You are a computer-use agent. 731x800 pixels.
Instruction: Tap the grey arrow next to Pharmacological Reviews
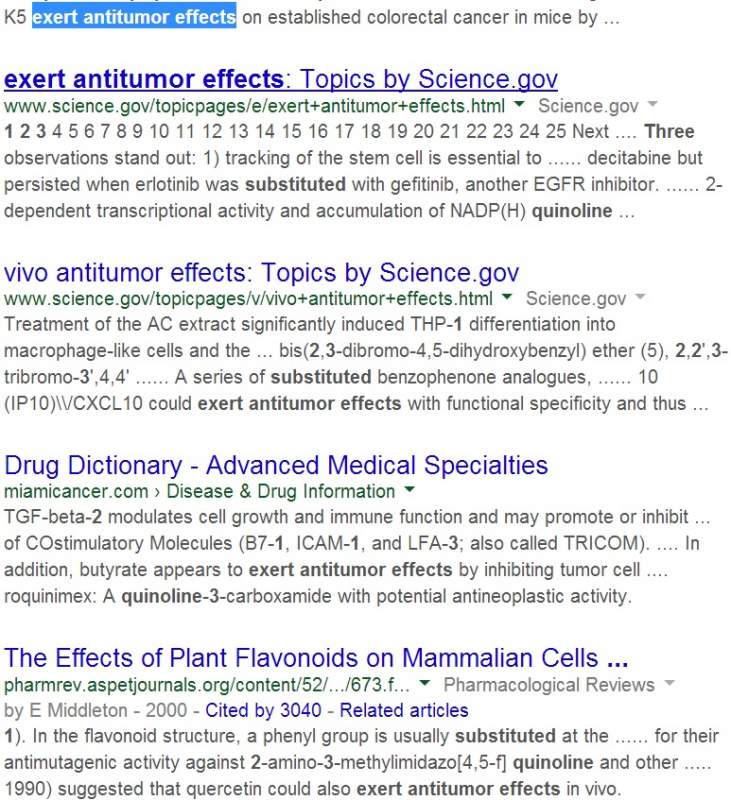pyautogui.click(x=669, y=685)
